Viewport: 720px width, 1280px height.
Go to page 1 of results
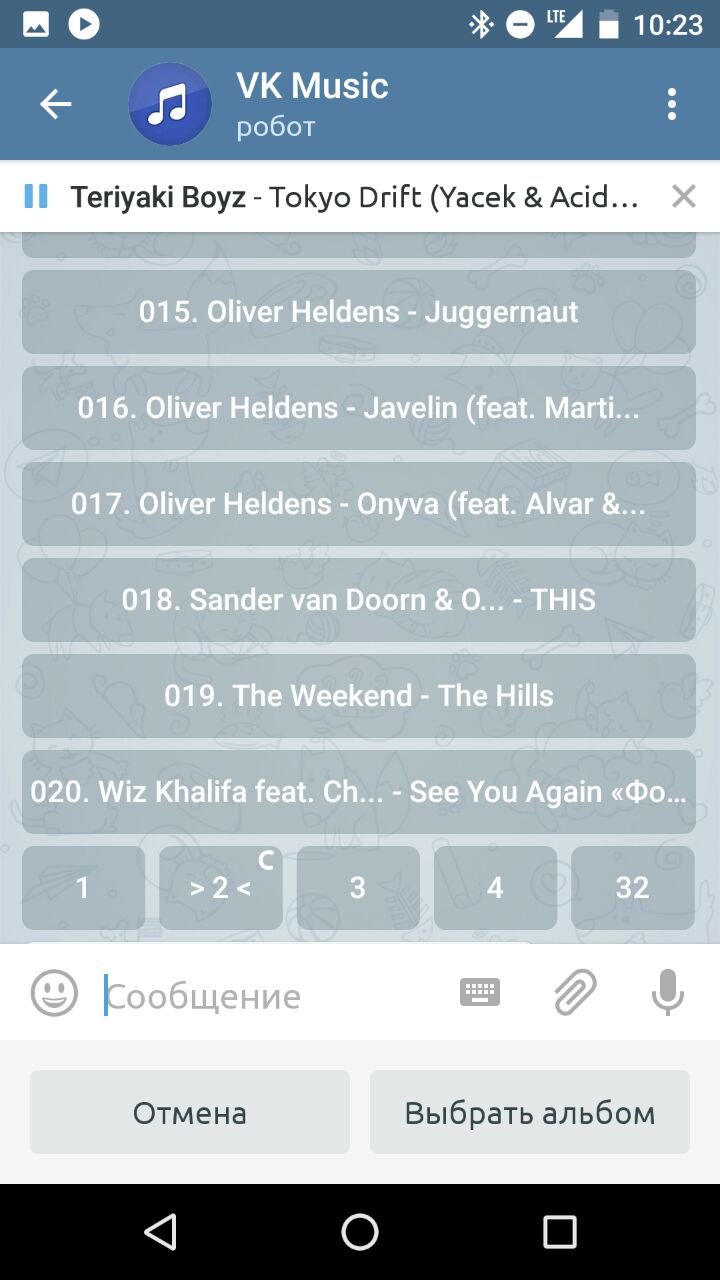click(83, 888)
